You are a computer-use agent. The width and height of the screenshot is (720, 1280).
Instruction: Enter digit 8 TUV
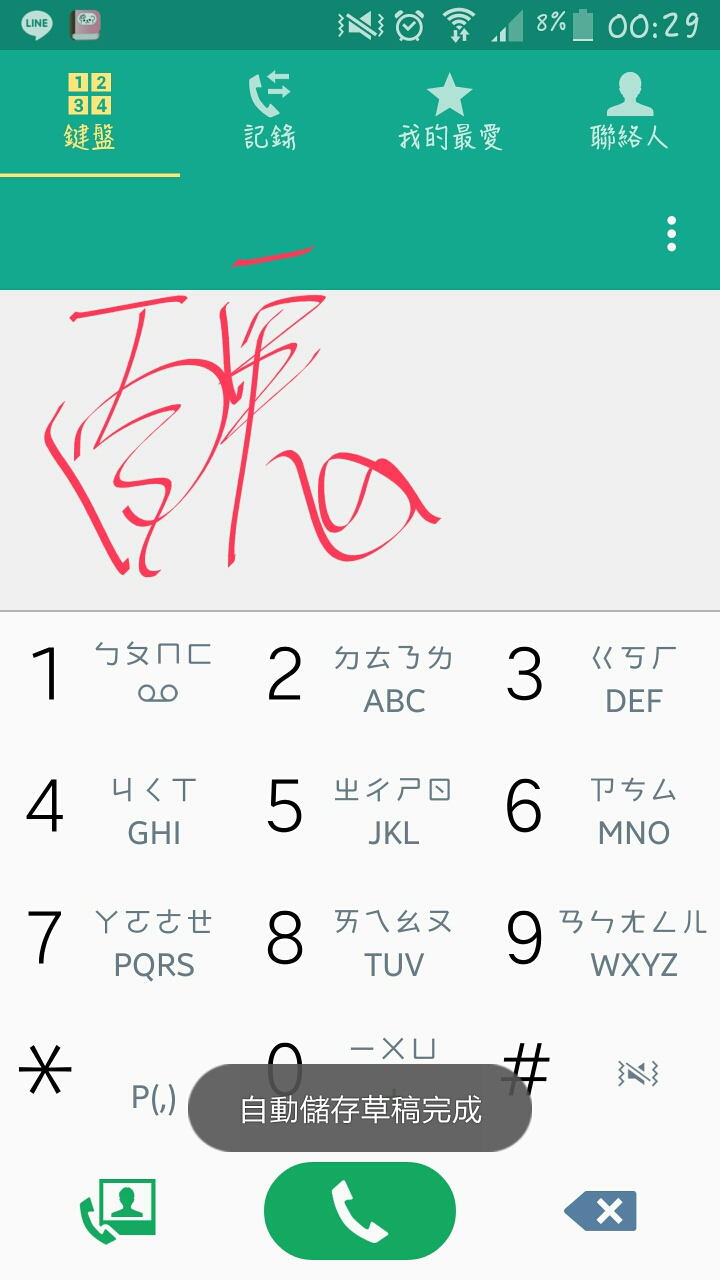click(360, 939)
